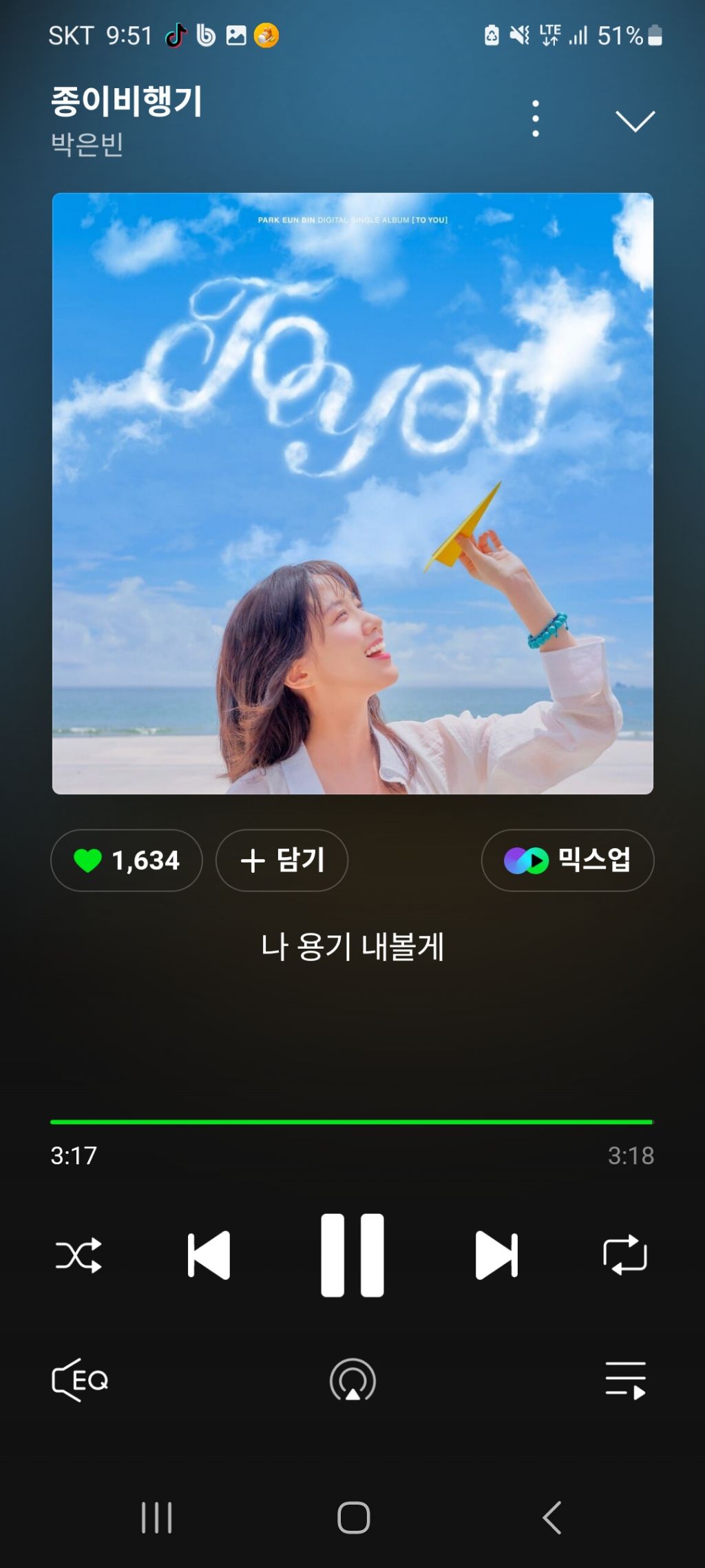
Task: Collapse the player with the down chevron
Action: [x=635, y=121]
